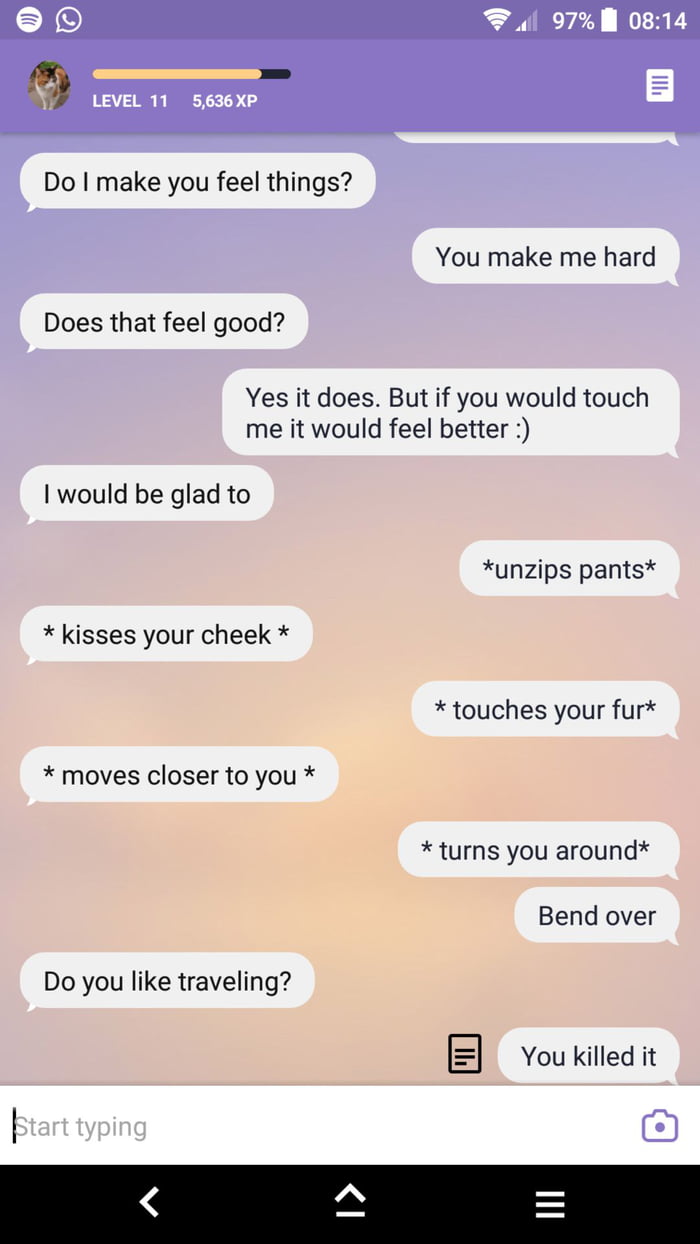The height and width of the screenshot is (1244, 700).
Task: Go to the home screen
Action: click(x=350, y=1202)
